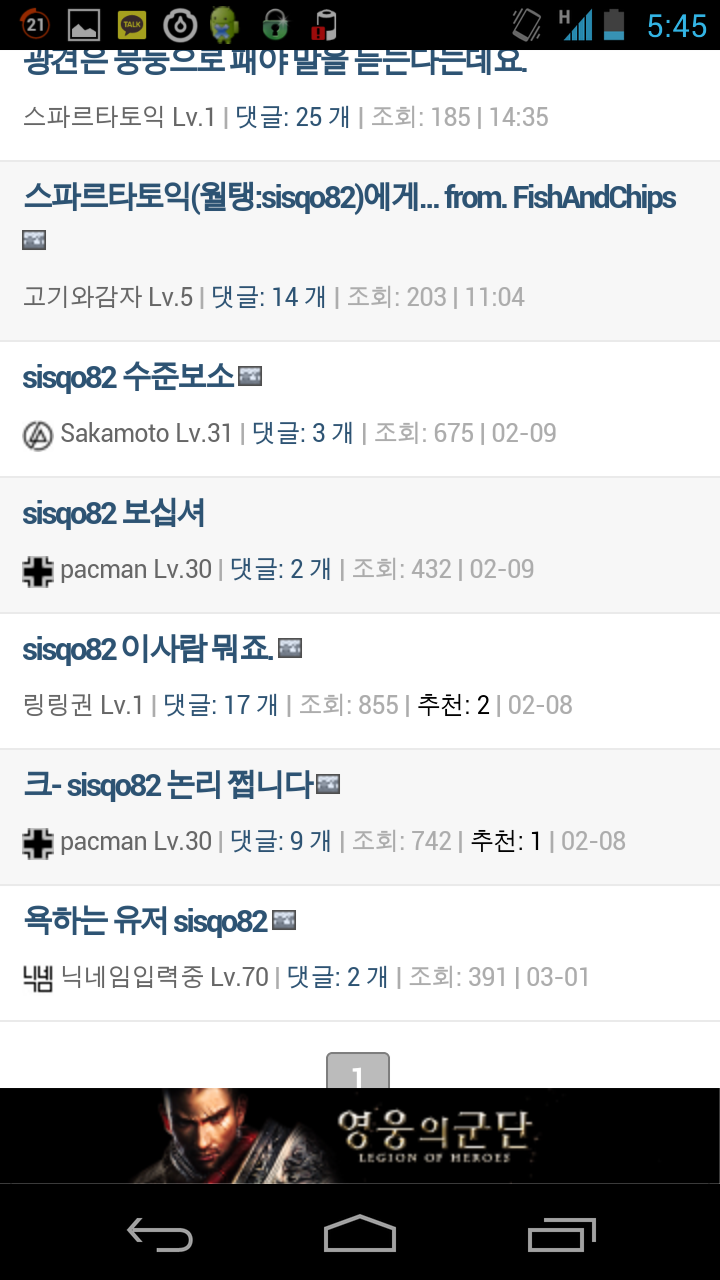
Task: Select page number 1
Action: (x=357, y=1074)
